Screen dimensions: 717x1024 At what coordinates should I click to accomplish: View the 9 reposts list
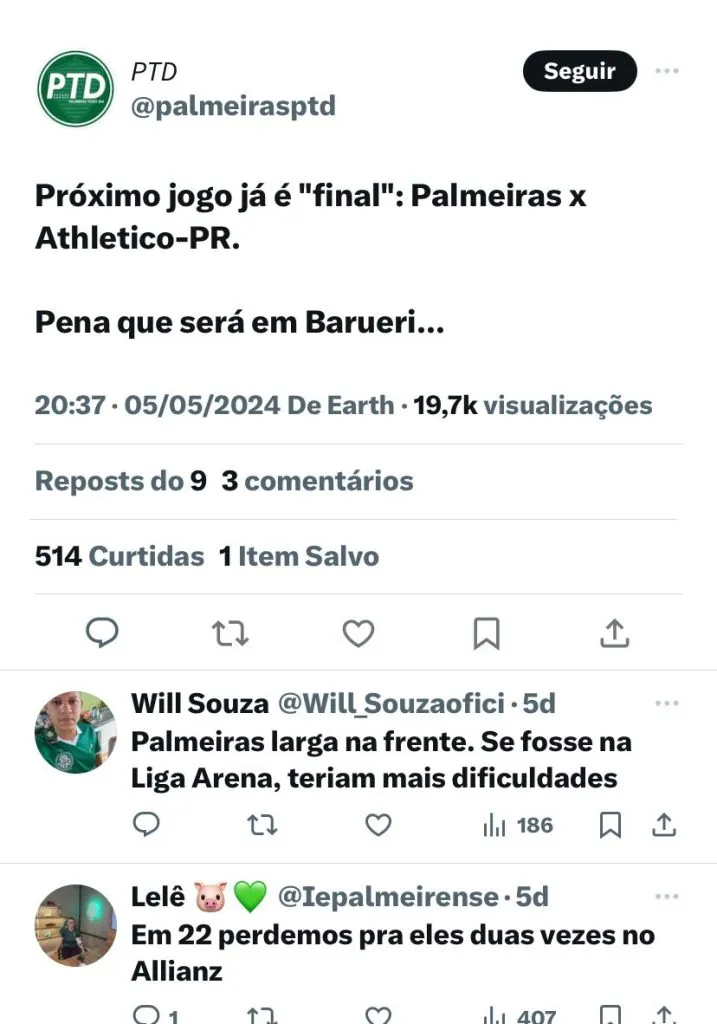point(121,481)
